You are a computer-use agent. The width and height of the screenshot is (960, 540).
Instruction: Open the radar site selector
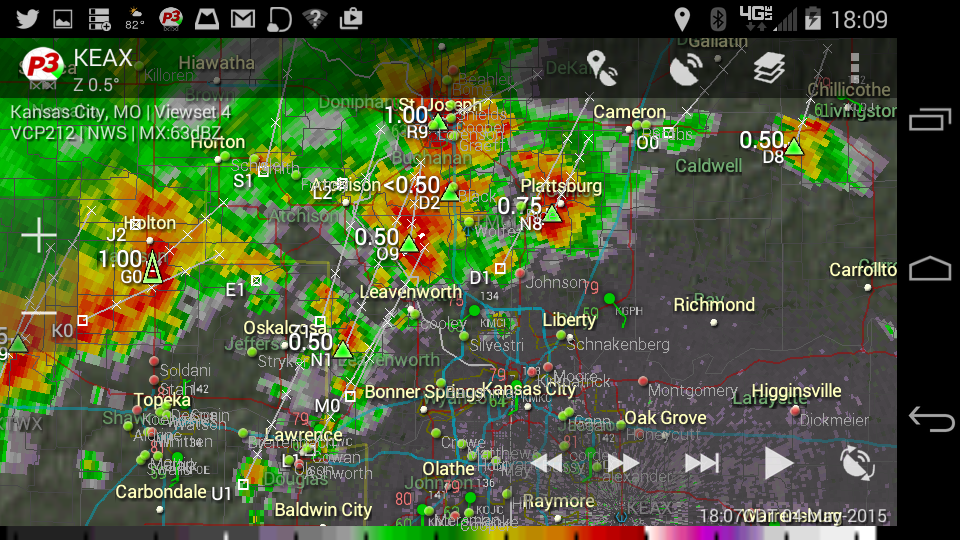point(686,68)
